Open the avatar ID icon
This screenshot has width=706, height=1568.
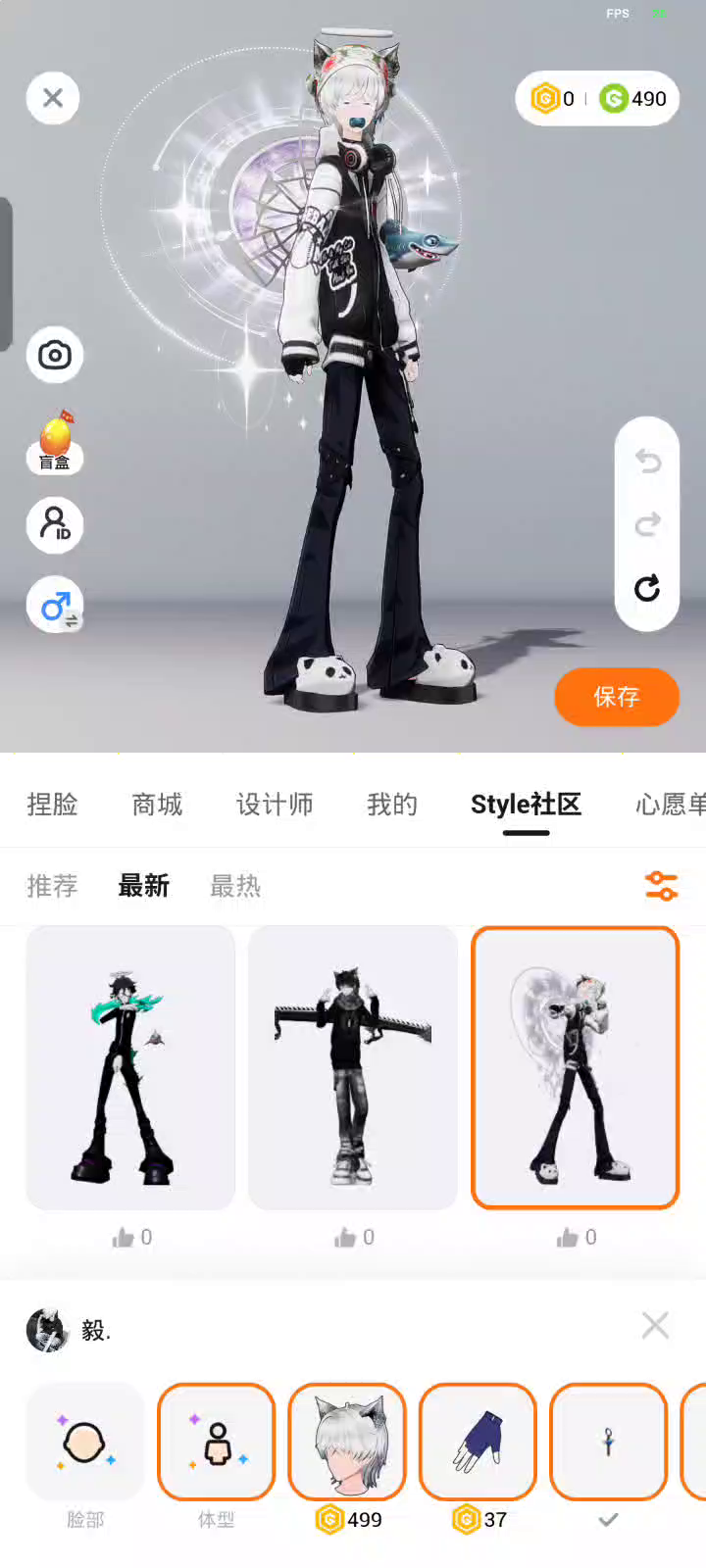55,524
